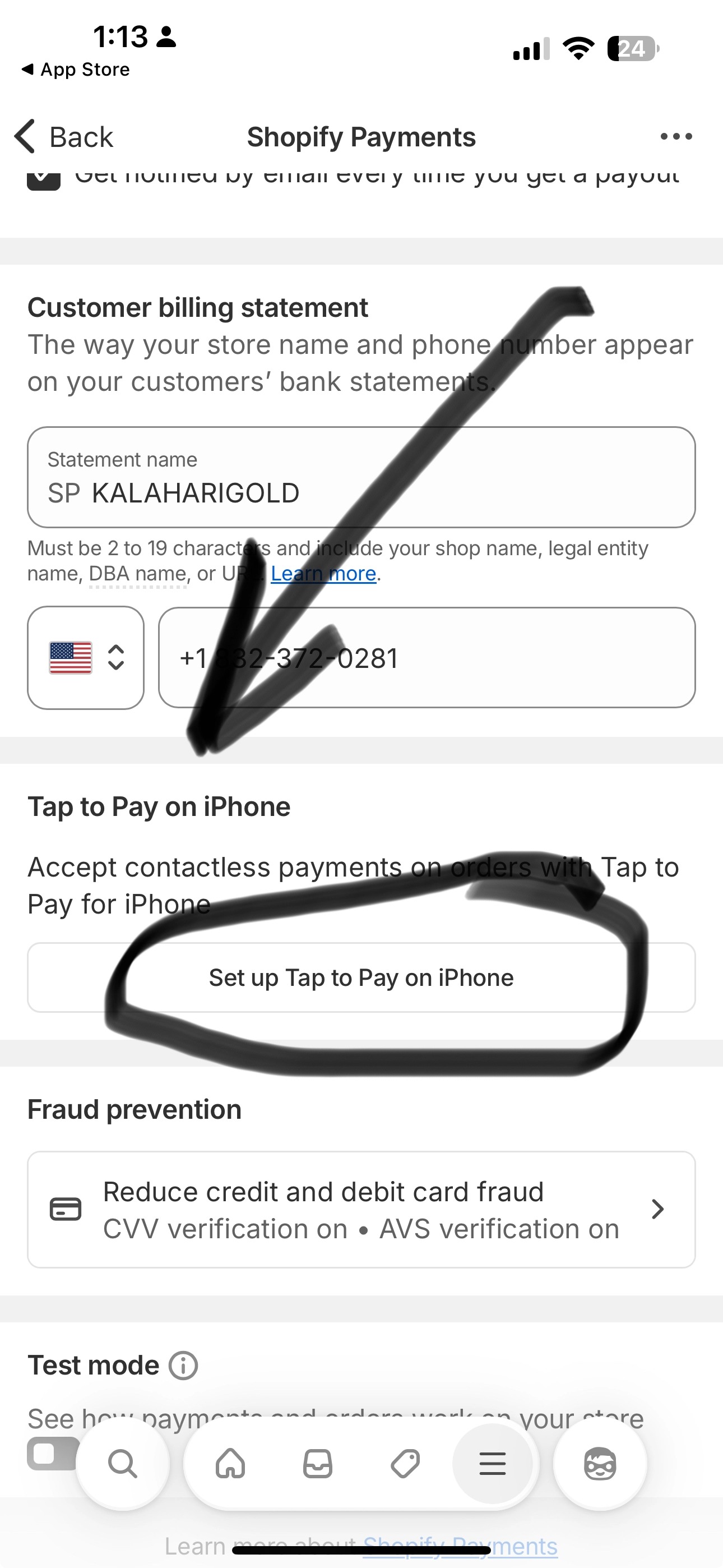Open search from bottom bar

[x=122, y=1463]
